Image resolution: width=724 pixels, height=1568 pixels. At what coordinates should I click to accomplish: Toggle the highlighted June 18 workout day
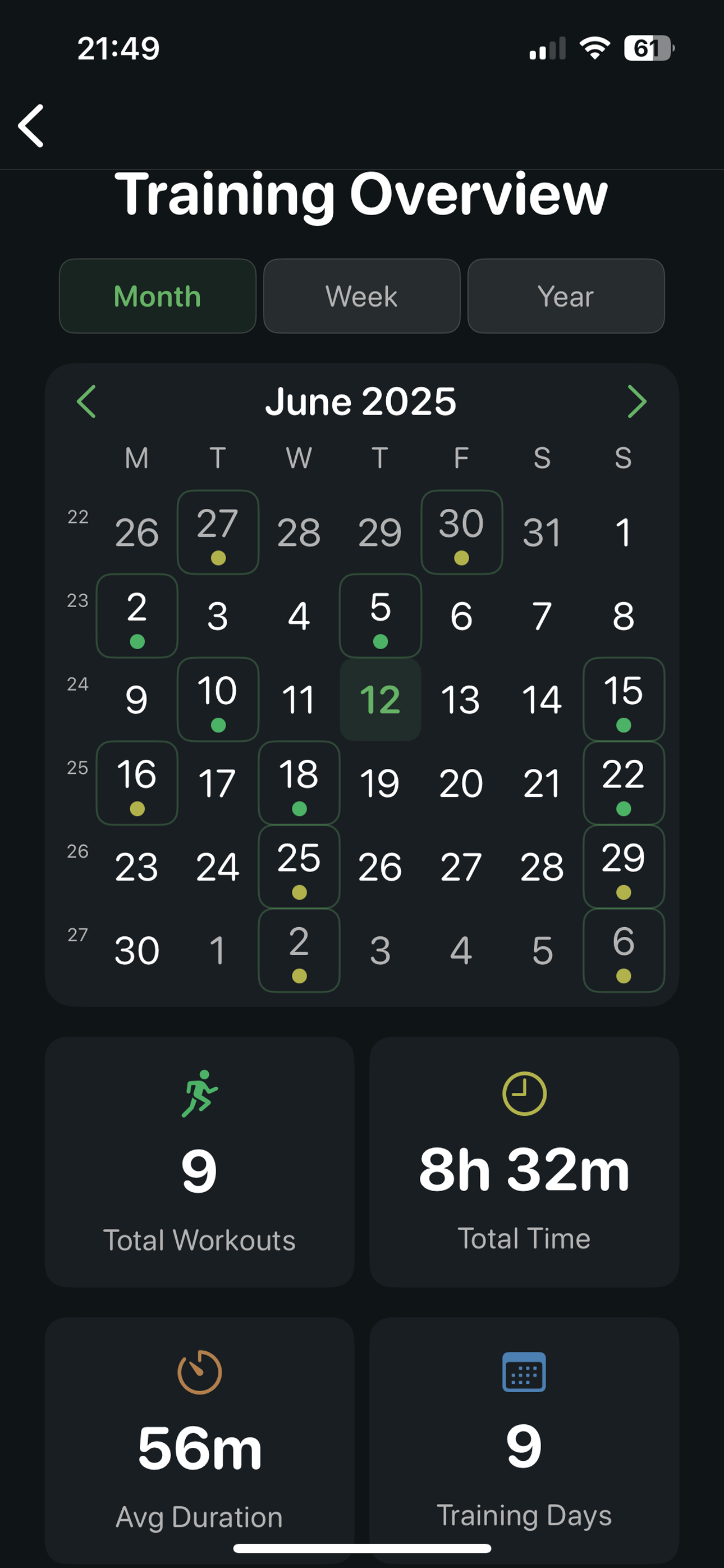pyautogui.click(x=299, y=782)
